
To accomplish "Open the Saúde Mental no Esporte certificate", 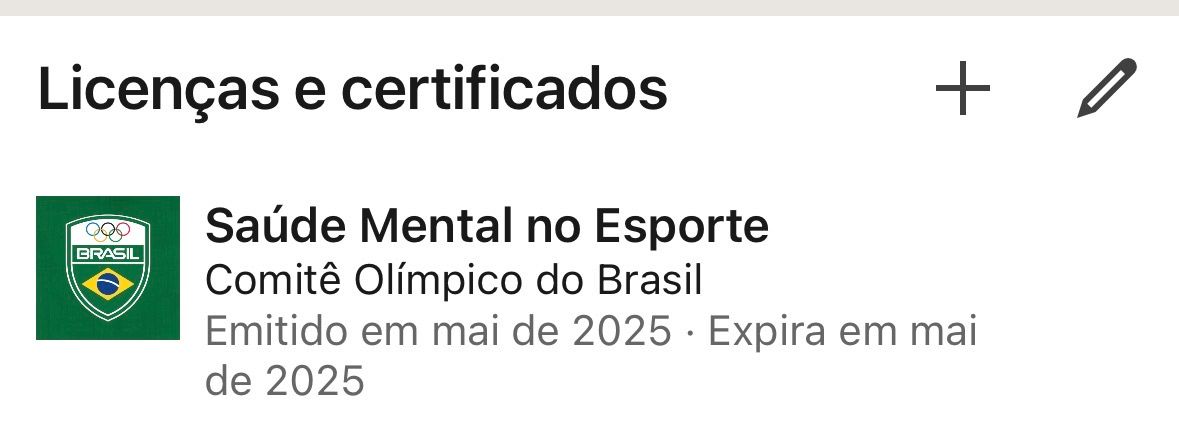I will (x=486, y=228).
